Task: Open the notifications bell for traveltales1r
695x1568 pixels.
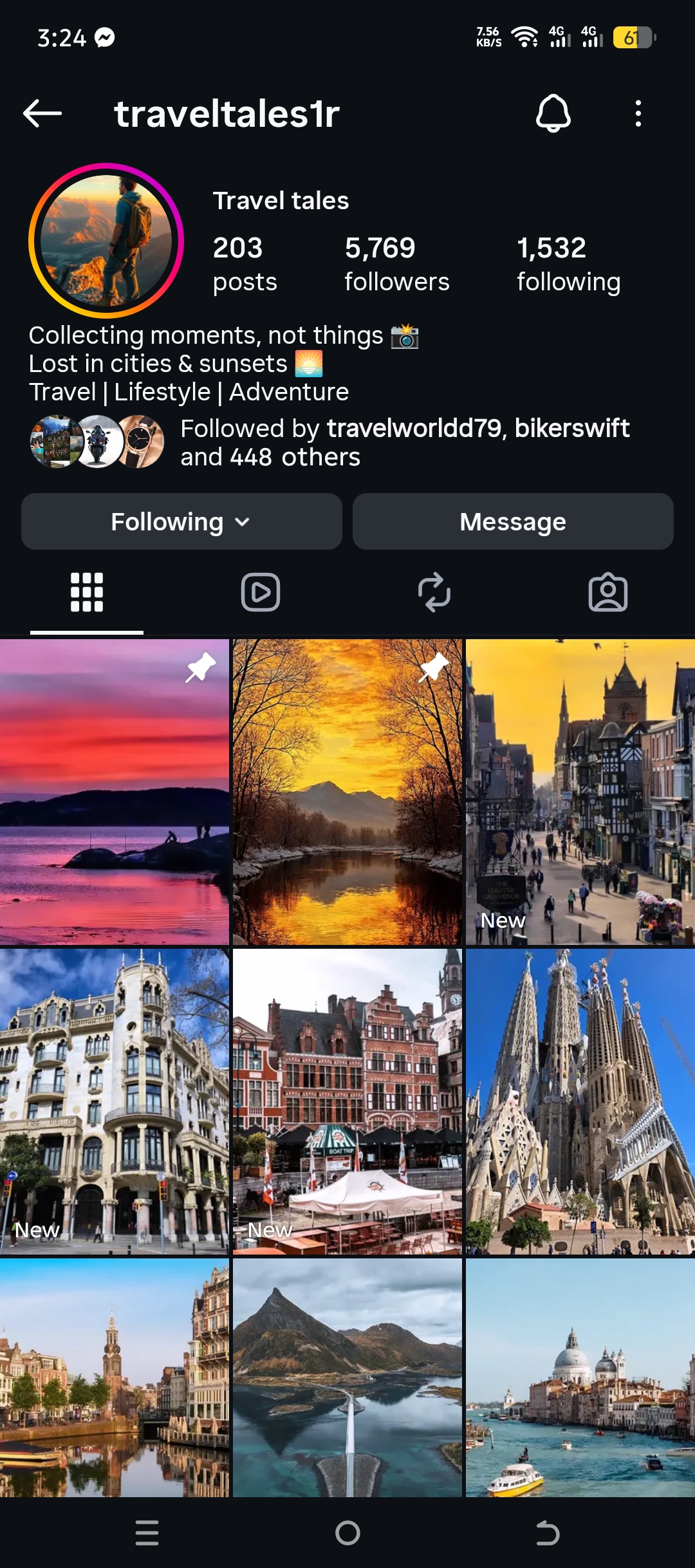Action: 553,114
